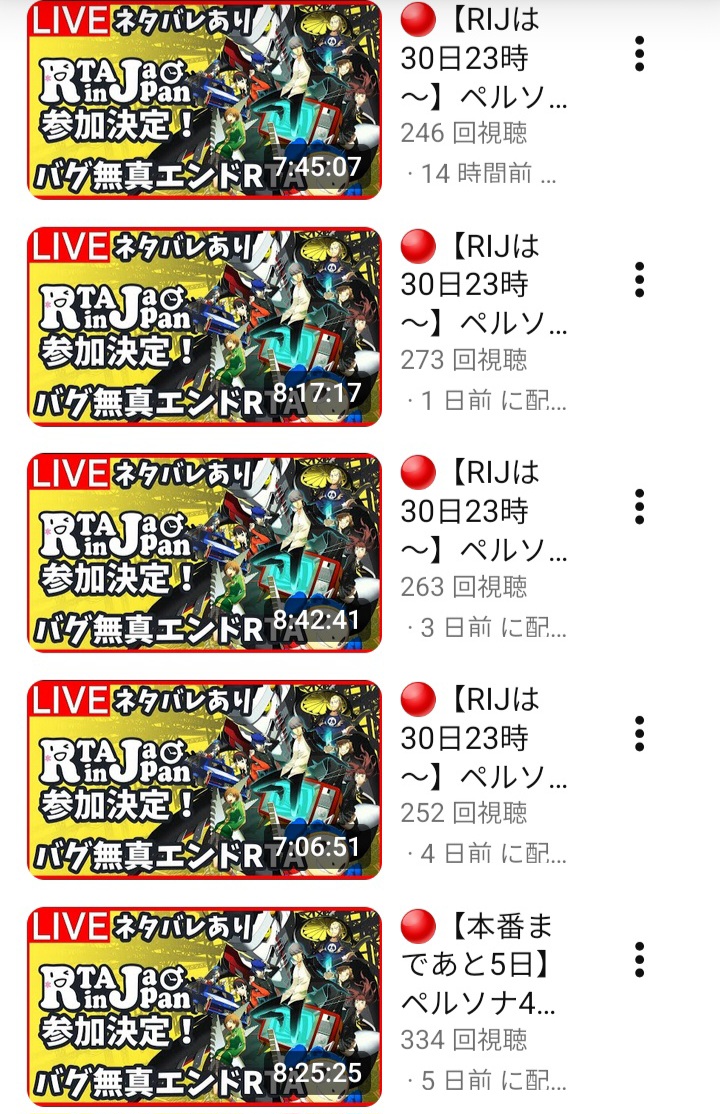Open the video thumbnail with duration 8:25:25
The height and width of the screenshot is (1114, 720).
(204, 1007)
